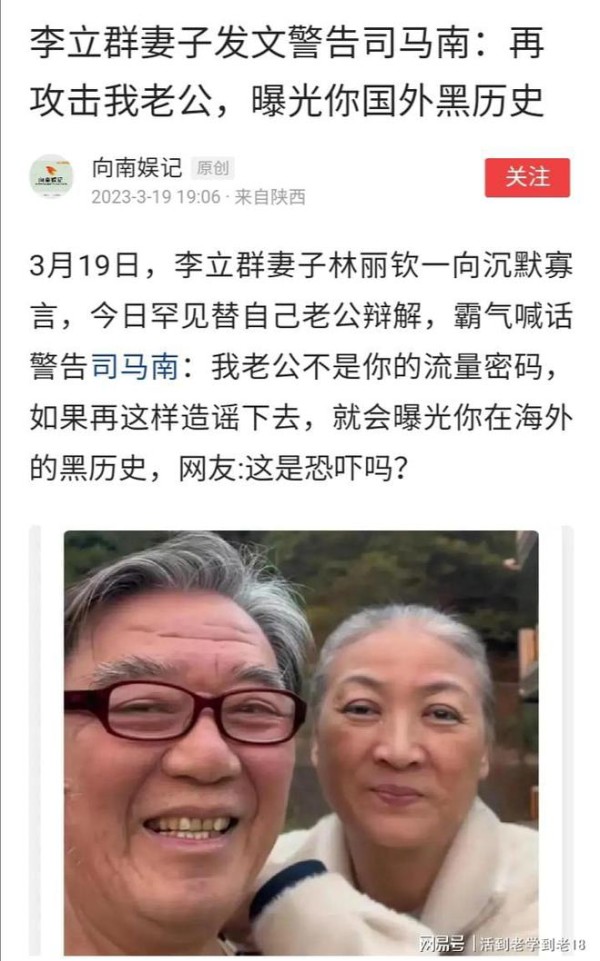600x961 pixels.
Task: View the article photo full screen
Action: [x=301, y=742]
